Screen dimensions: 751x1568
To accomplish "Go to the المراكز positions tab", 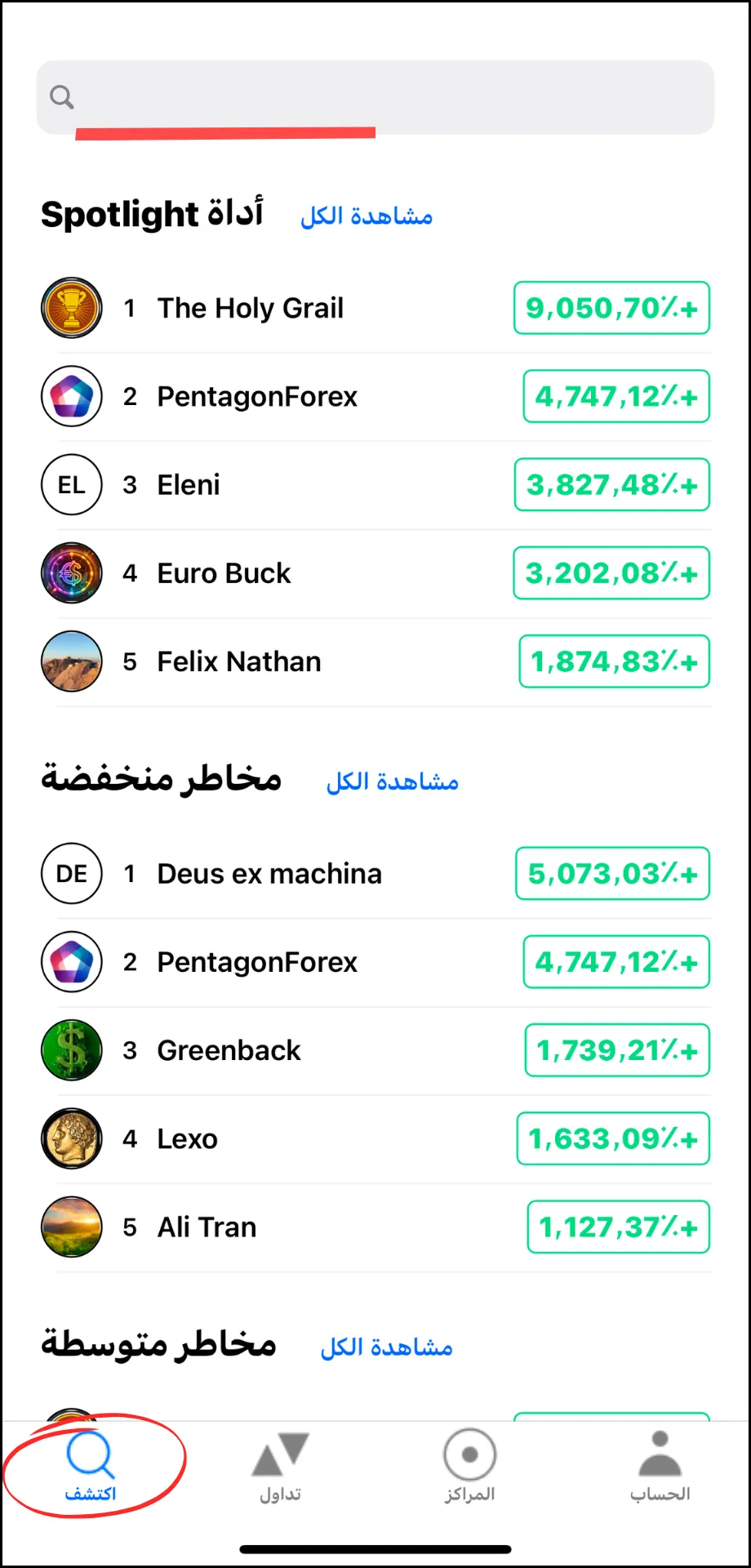I will [x=469, y=1466].
